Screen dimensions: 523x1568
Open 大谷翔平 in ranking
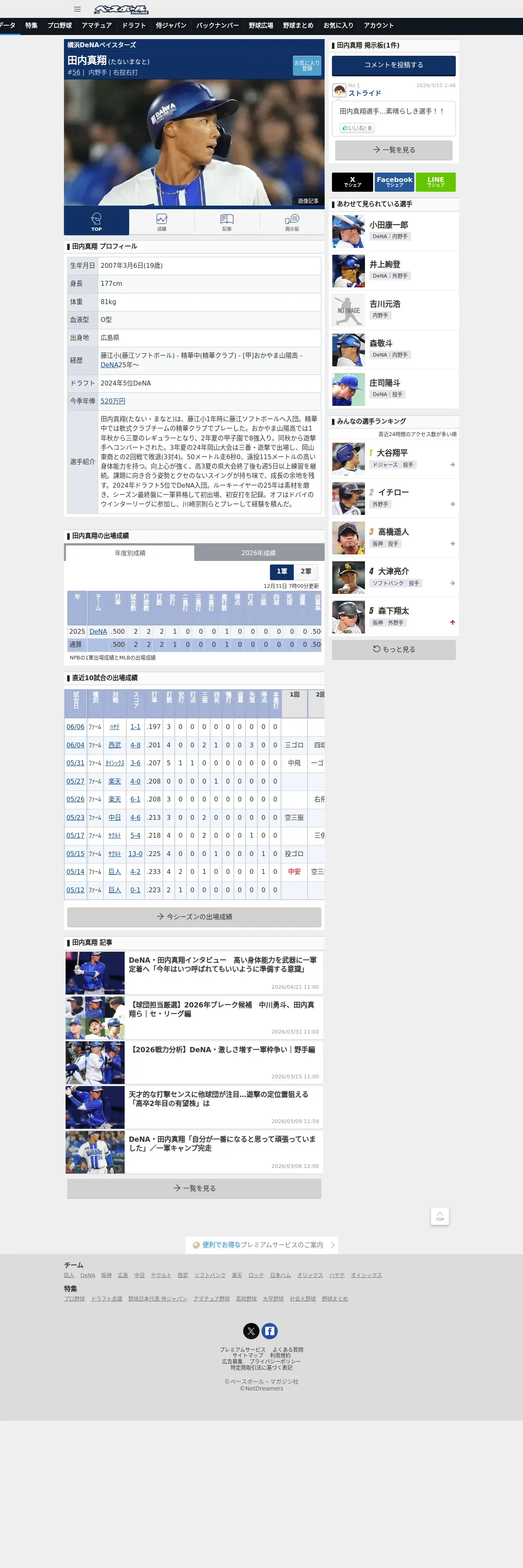point(394,459)
